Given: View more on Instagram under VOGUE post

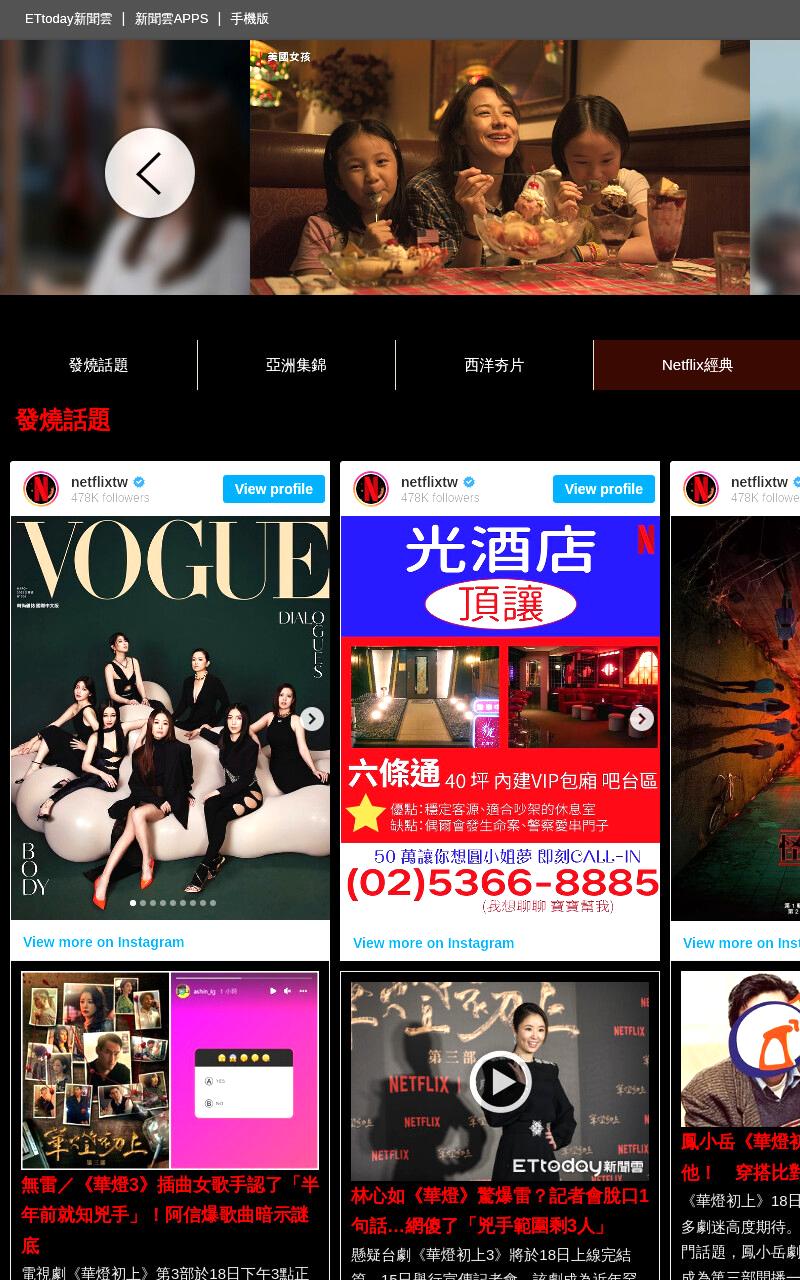Looking at the screenshot, I should pyautogui.click(x=104, y=942).
